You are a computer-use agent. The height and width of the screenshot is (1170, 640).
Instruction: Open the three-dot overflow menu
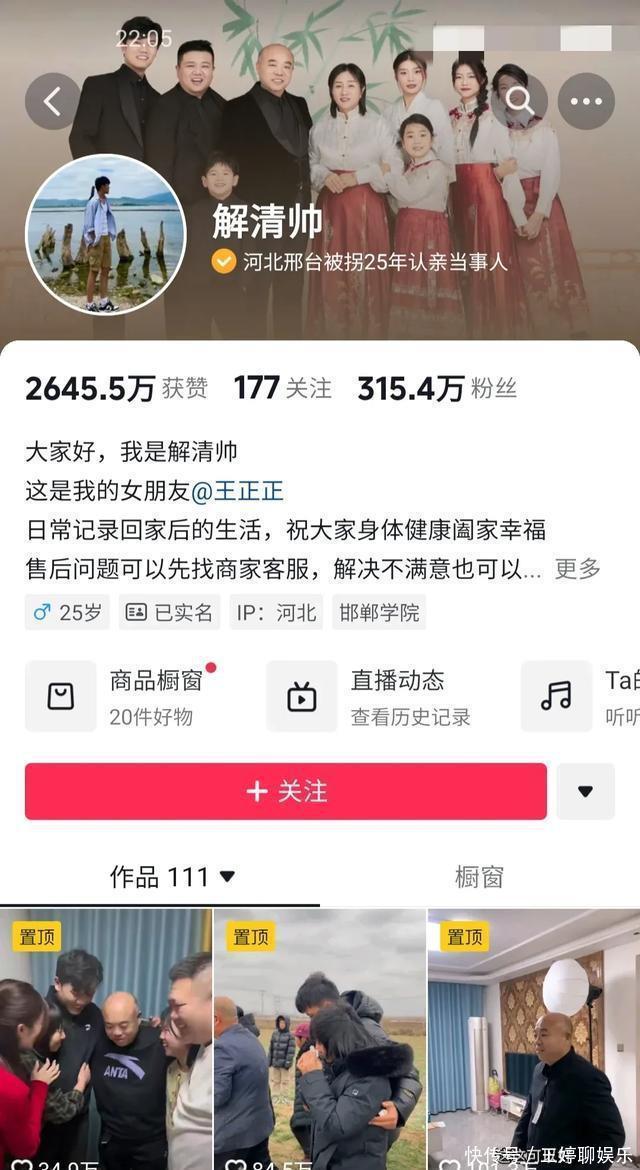pyautogui.click(x=586, y=101)
